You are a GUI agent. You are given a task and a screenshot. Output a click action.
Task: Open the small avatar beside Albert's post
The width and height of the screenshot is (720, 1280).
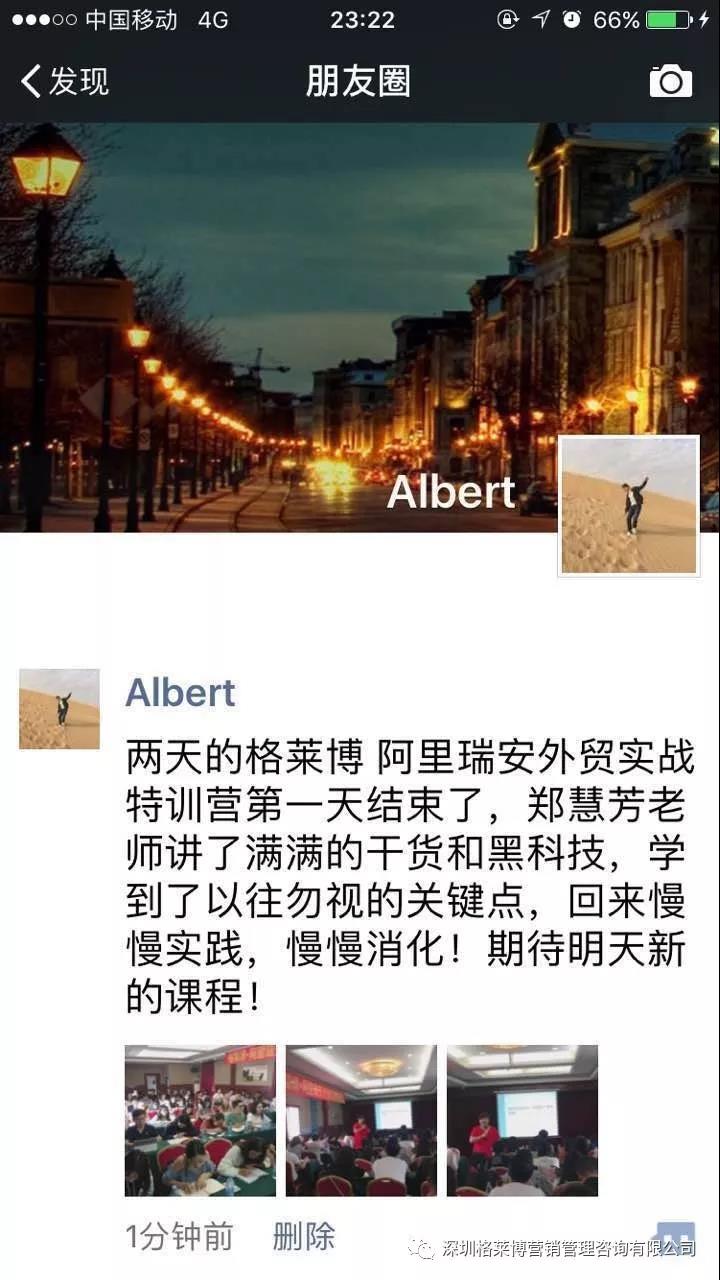tap(59, 709)
